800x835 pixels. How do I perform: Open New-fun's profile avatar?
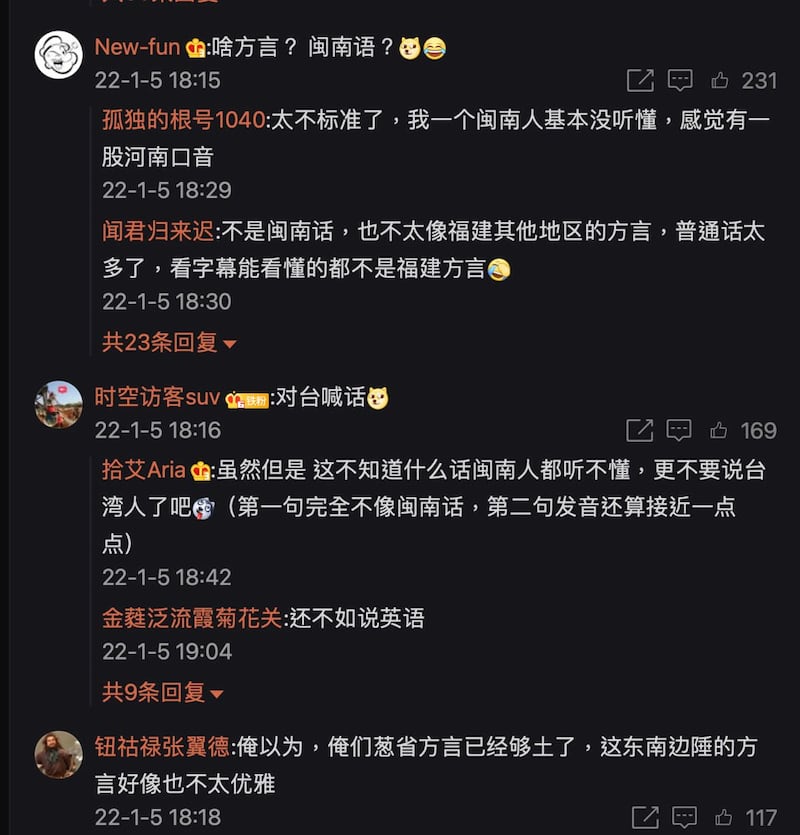(x=58, y=55)
